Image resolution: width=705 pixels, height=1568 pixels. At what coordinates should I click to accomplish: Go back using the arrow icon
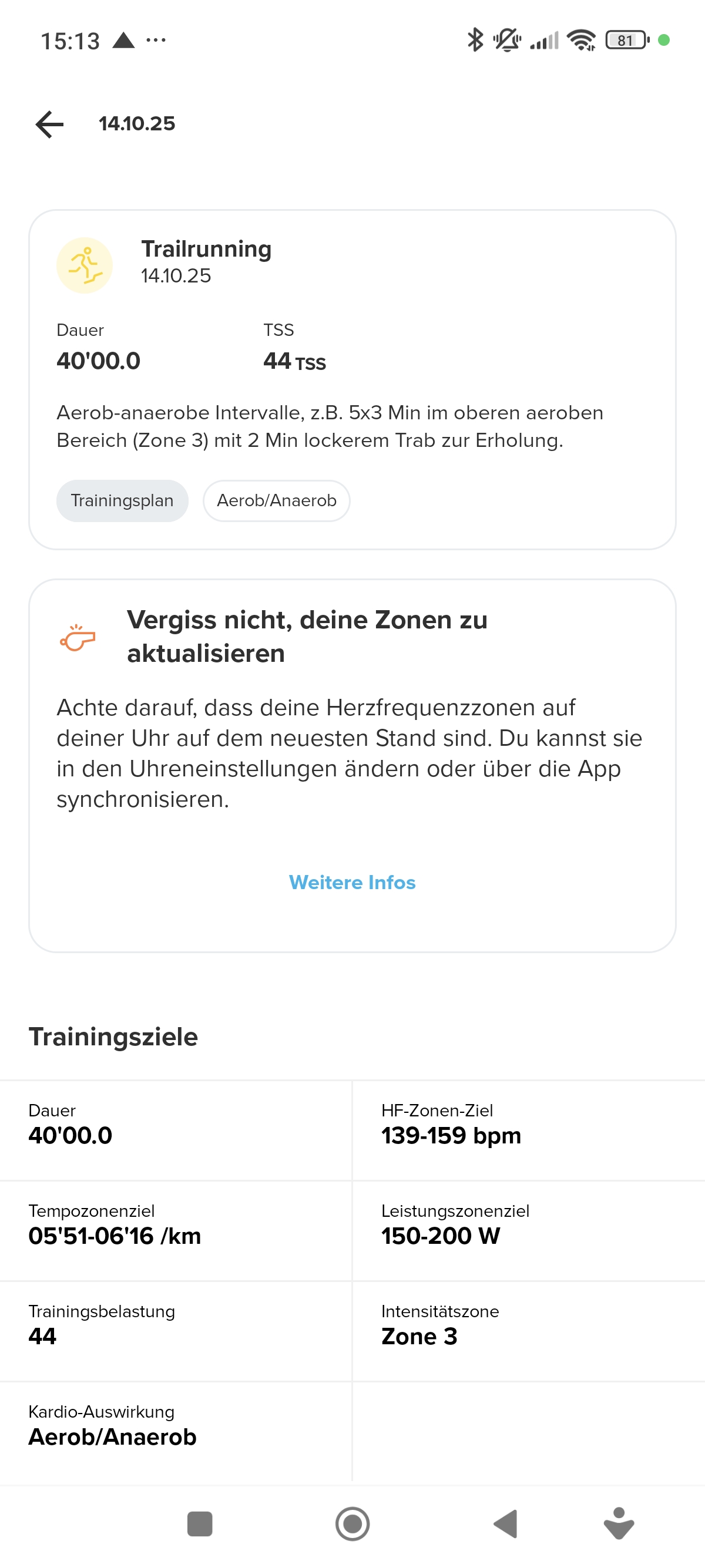coord(50,124)
